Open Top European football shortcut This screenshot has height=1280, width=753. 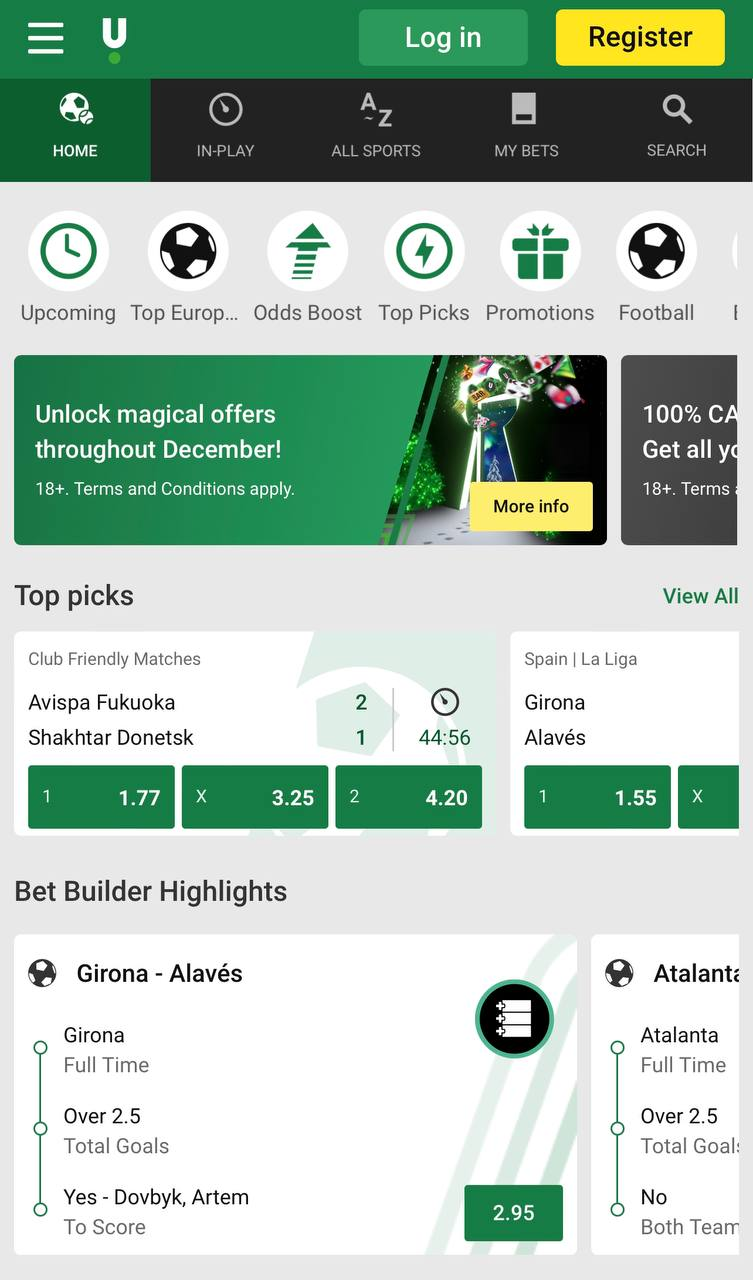click(x=187, y=267)
